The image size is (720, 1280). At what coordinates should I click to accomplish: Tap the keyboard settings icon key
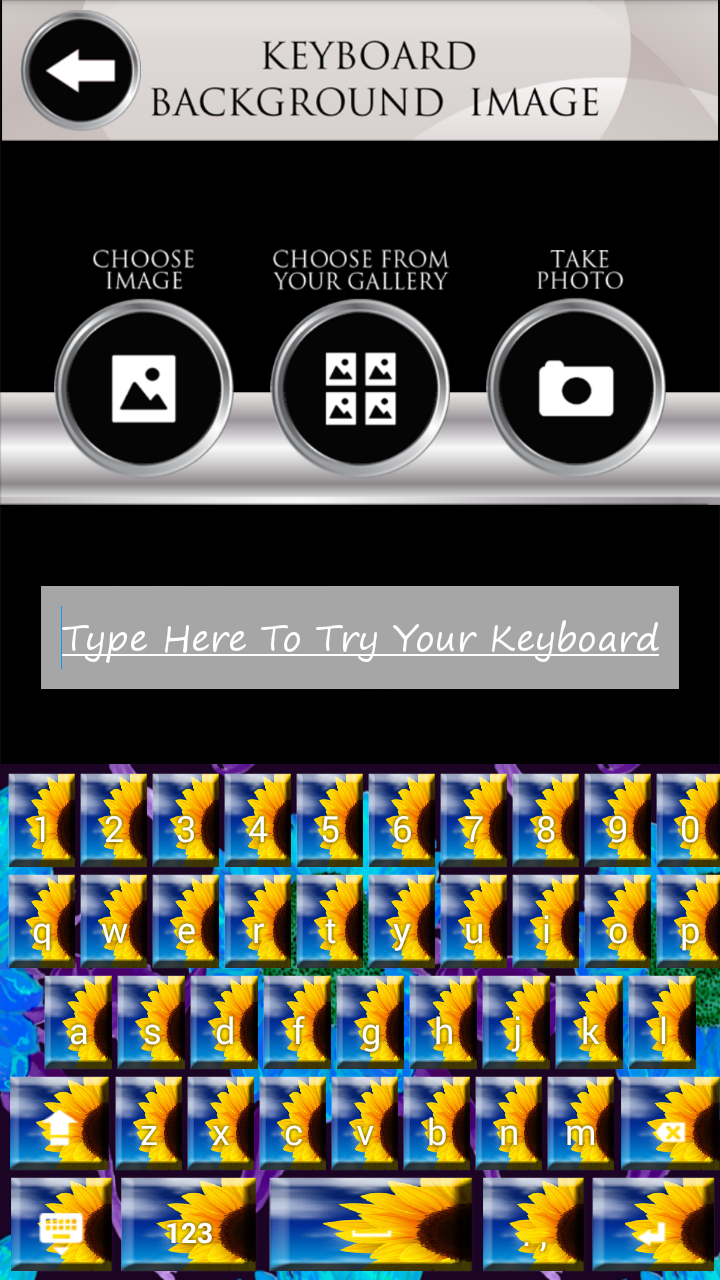pyautogui.click(x=60, y=1226)
